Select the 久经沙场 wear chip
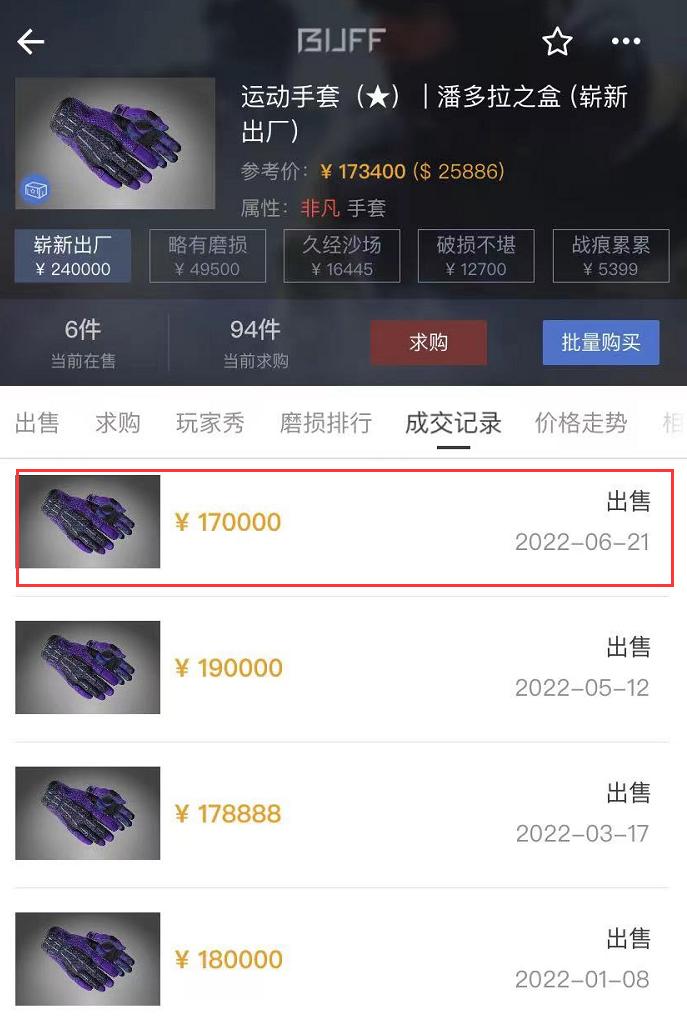 pos(342,256)
